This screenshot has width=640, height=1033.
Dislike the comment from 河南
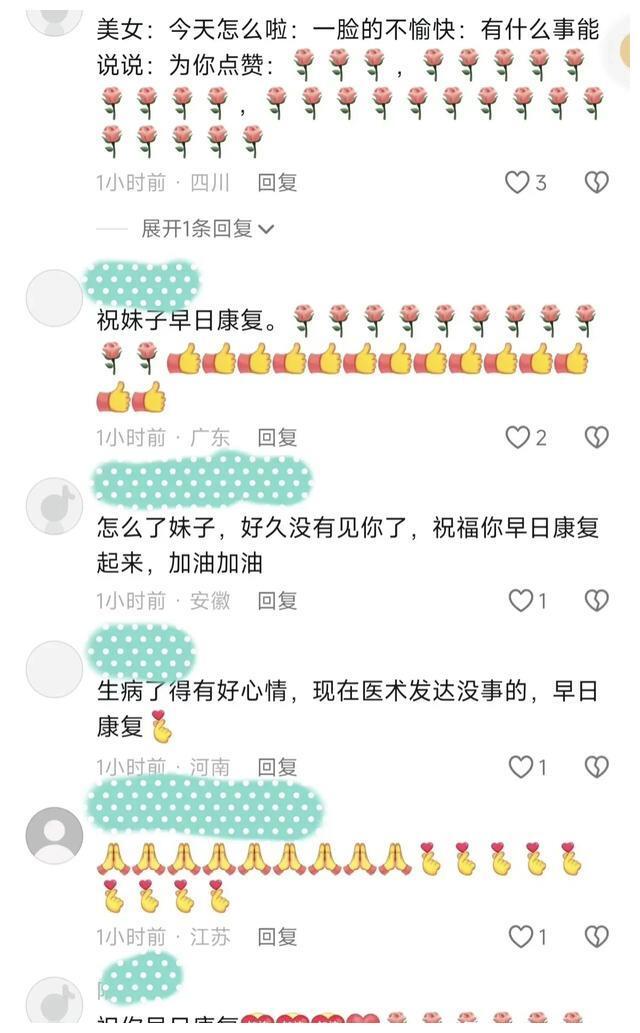point(596,766)
